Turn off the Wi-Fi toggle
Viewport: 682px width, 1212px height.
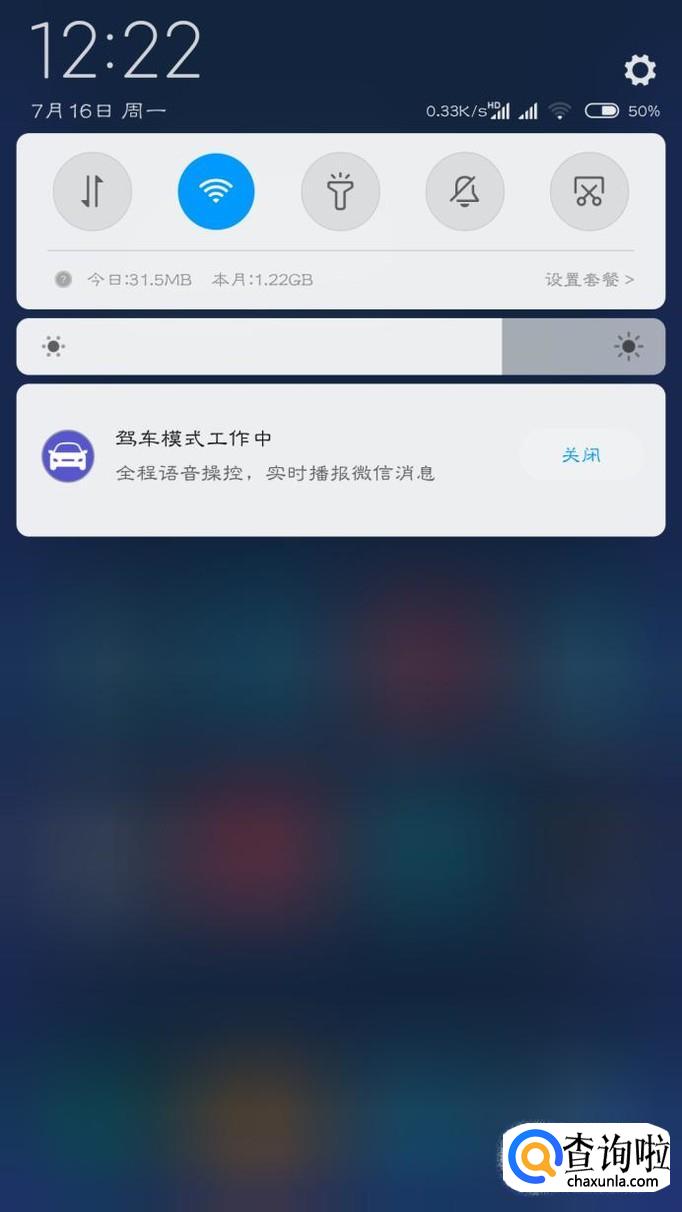216,191
